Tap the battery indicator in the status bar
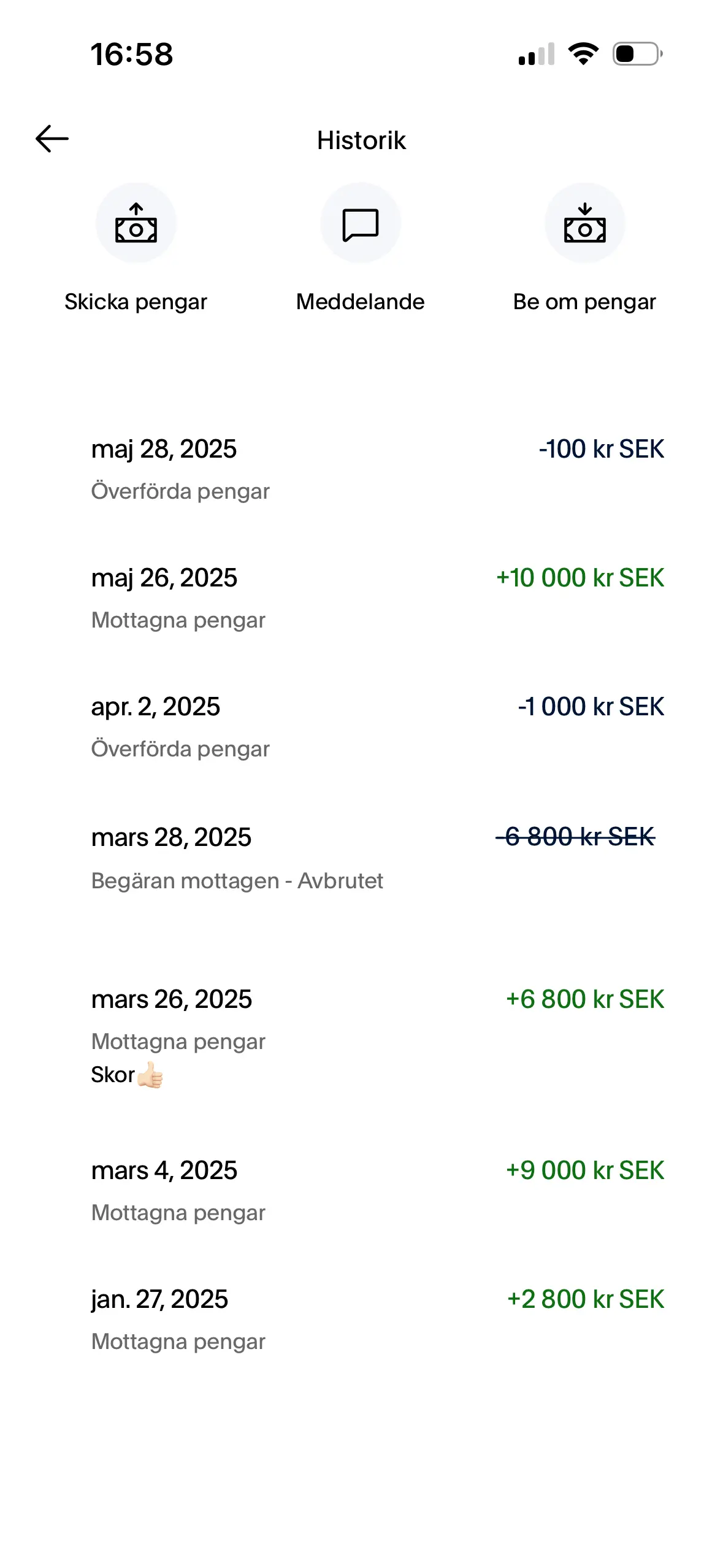The width and height of the screenshot is (723, 1568). 636,55
